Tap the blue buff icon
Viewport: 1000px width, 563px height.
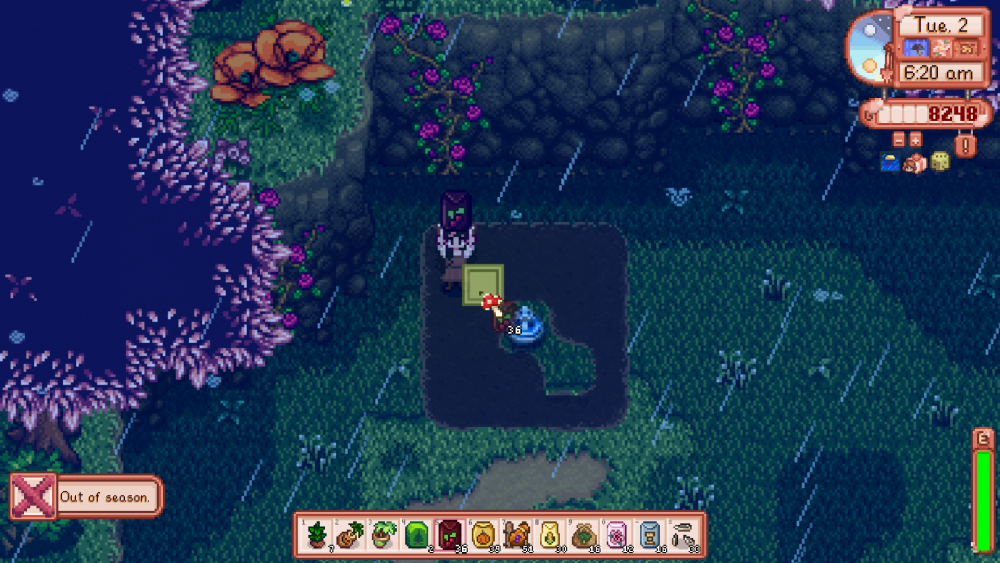[x=889, y=163]
